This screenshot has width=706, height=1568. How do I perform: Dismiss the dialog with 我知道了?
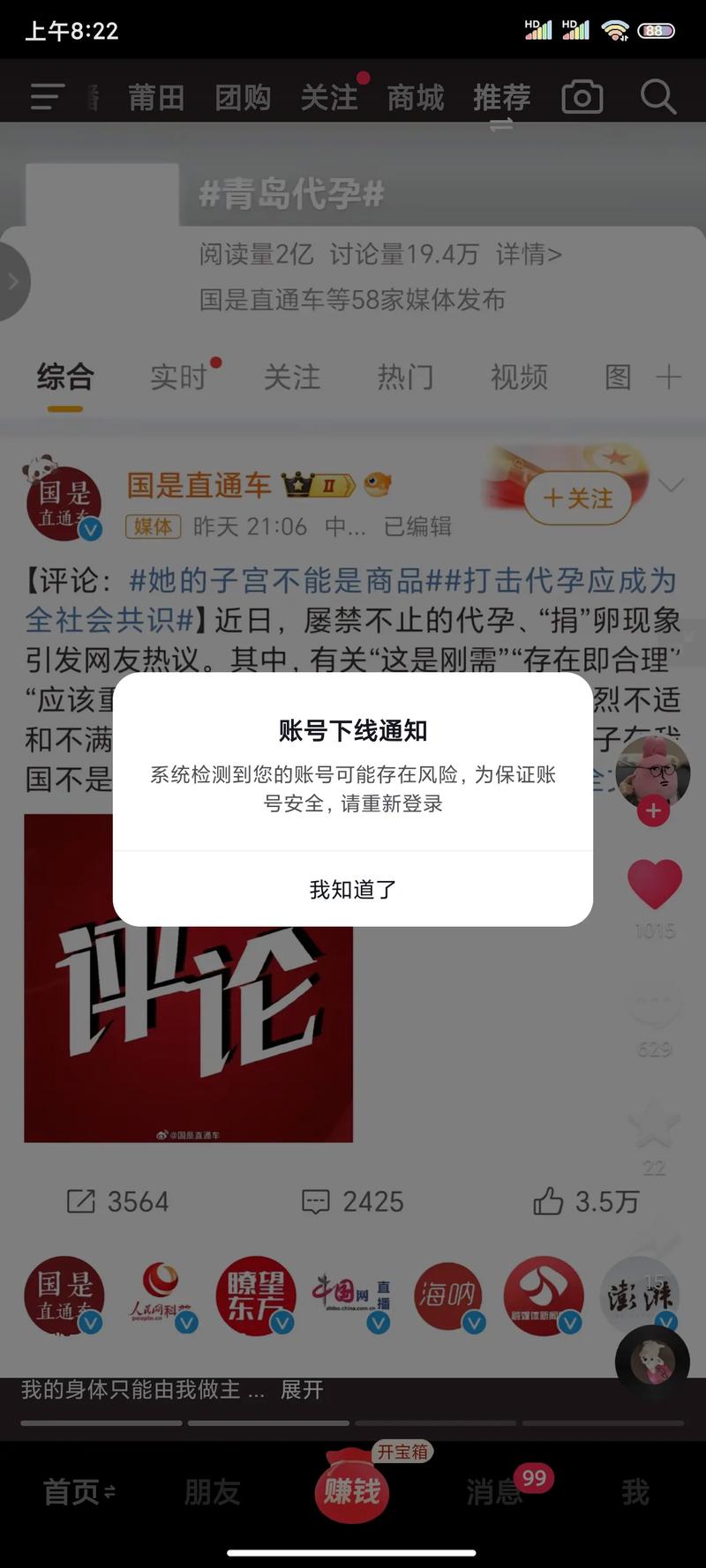(353, 889)
